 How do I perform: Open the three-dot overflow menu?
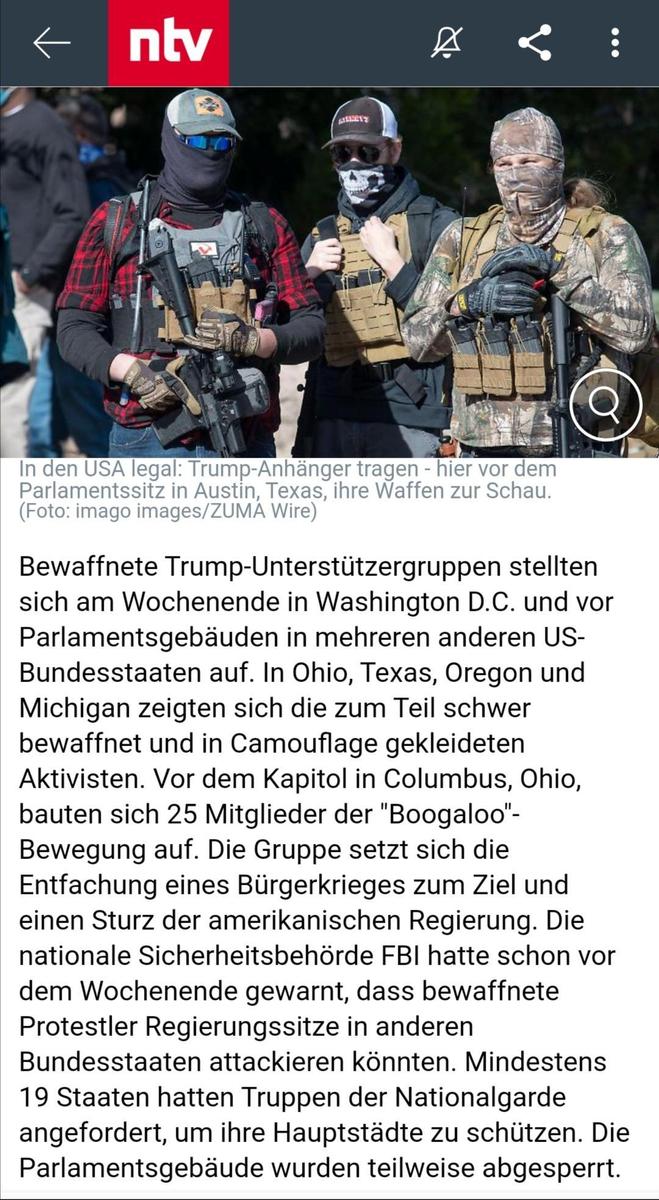[614, 42]
